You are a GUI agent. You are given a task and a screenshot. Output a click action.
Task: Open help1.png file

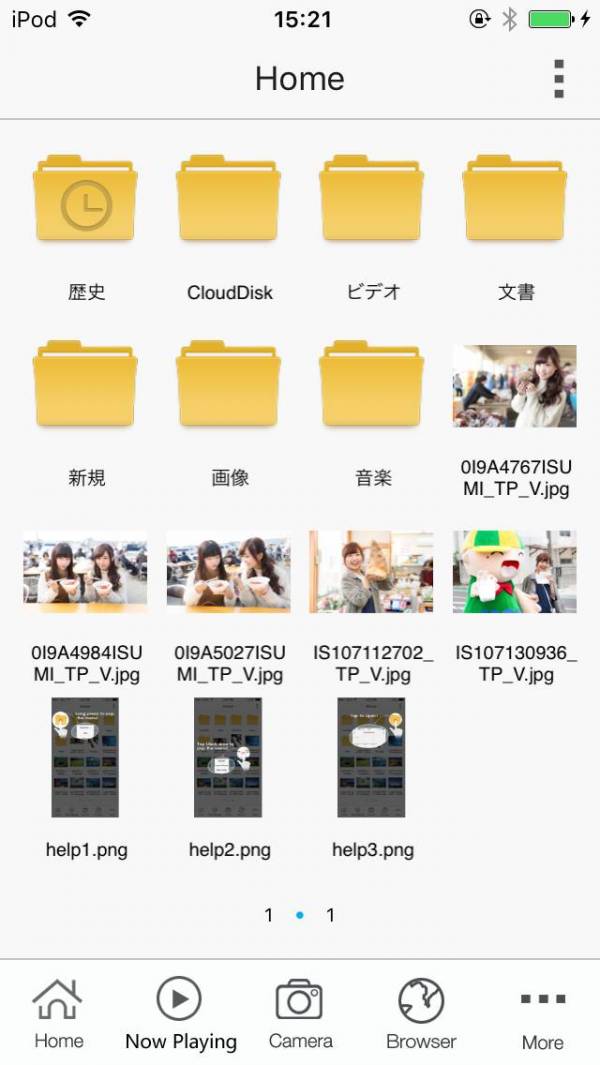[85, 758]
